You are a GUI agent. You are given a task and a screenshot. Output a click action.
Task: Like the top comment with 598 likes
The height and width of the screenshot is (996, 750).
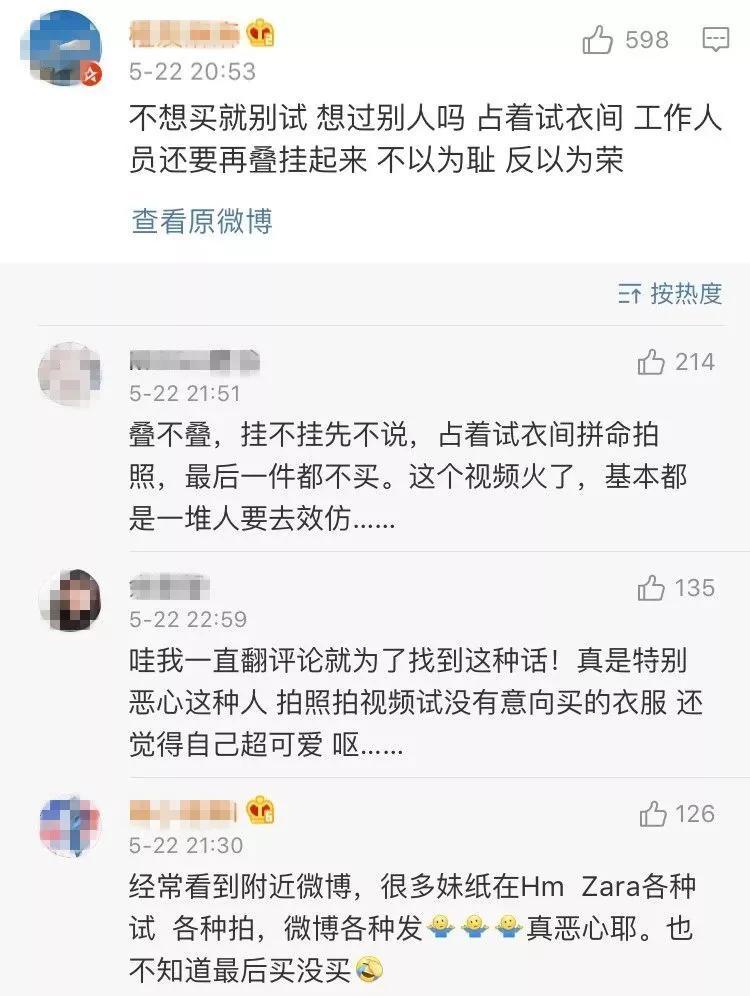[598, 40]
